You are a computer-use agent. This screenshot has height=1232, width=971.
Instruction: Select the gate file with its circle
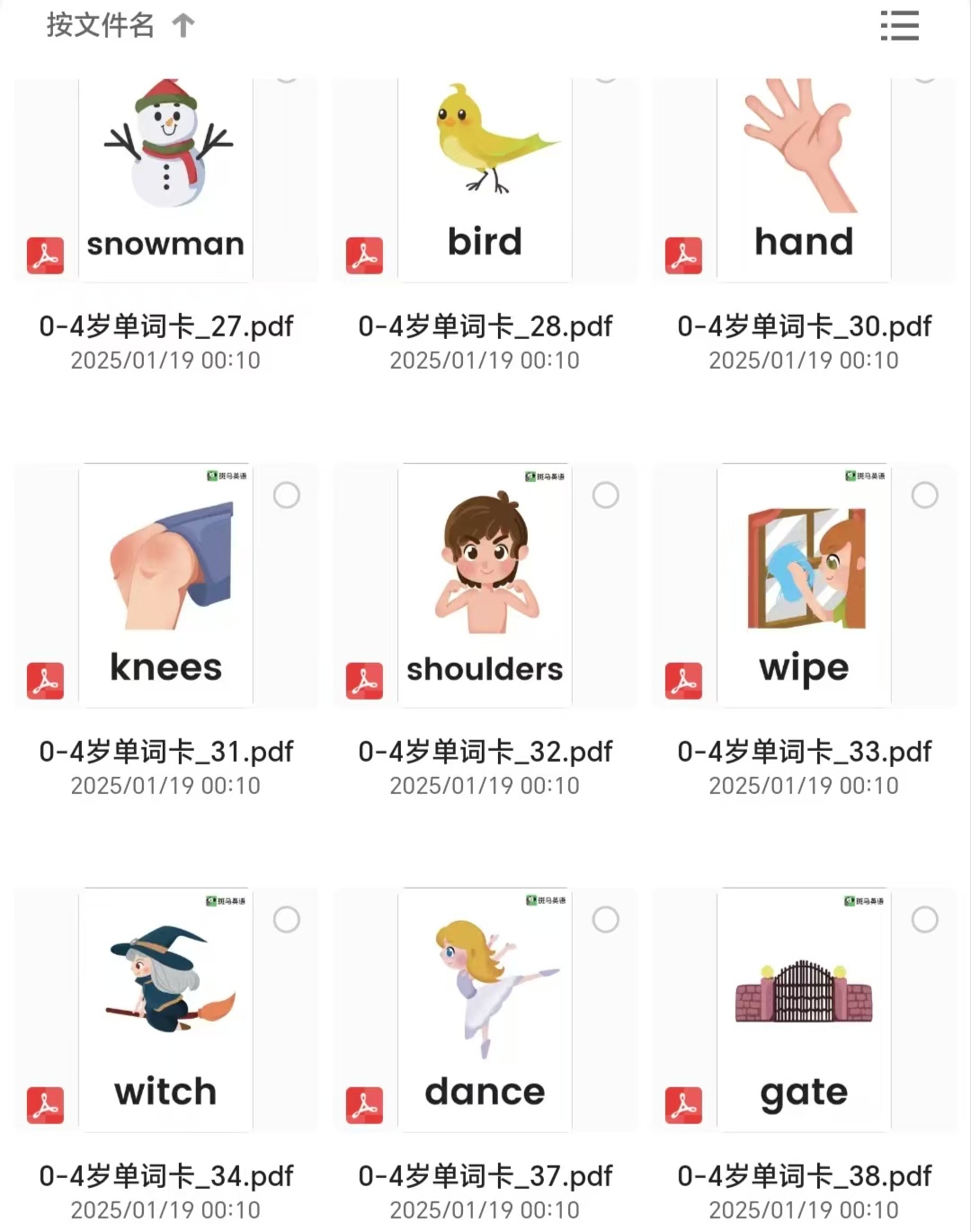tap(925, 920)
